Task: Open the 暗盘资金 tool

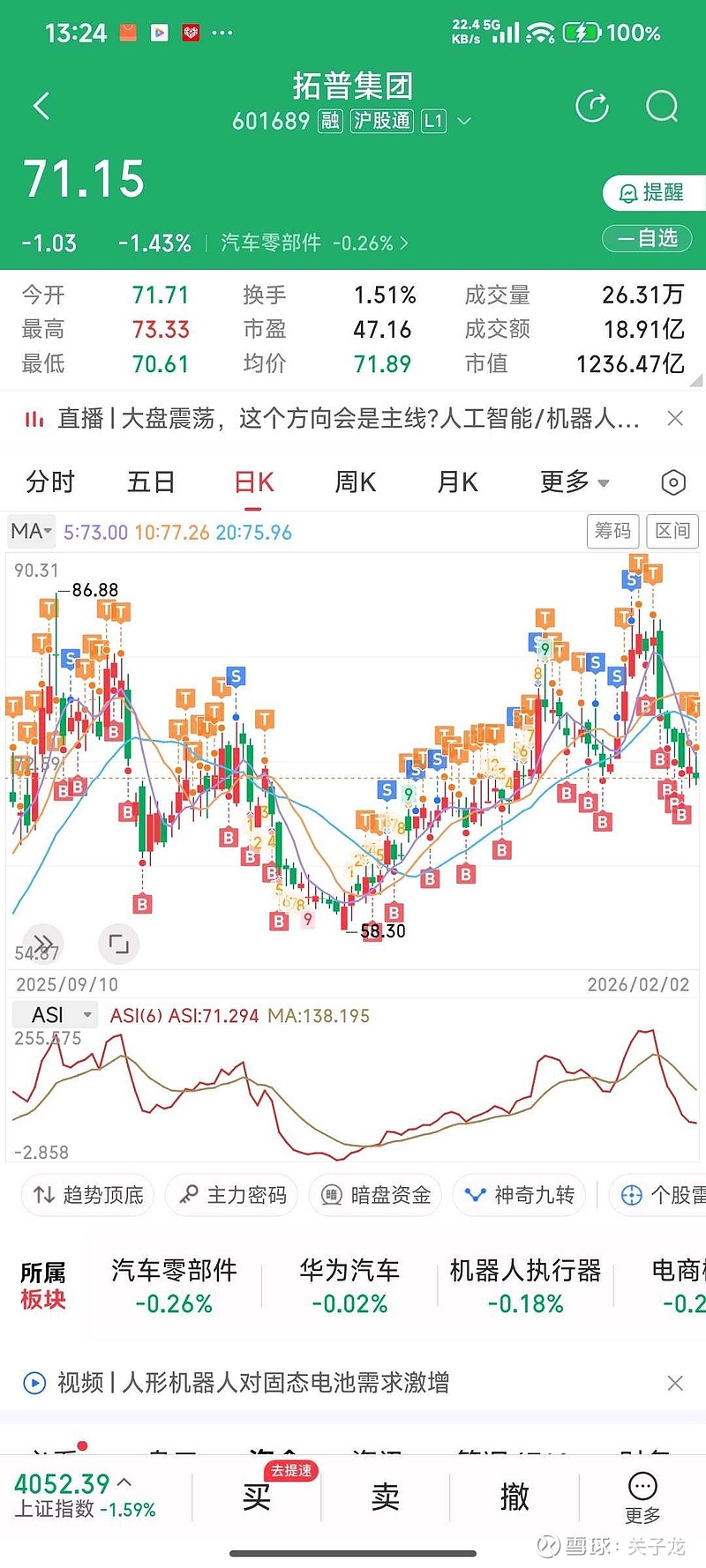Action: tap(374, 1195)
